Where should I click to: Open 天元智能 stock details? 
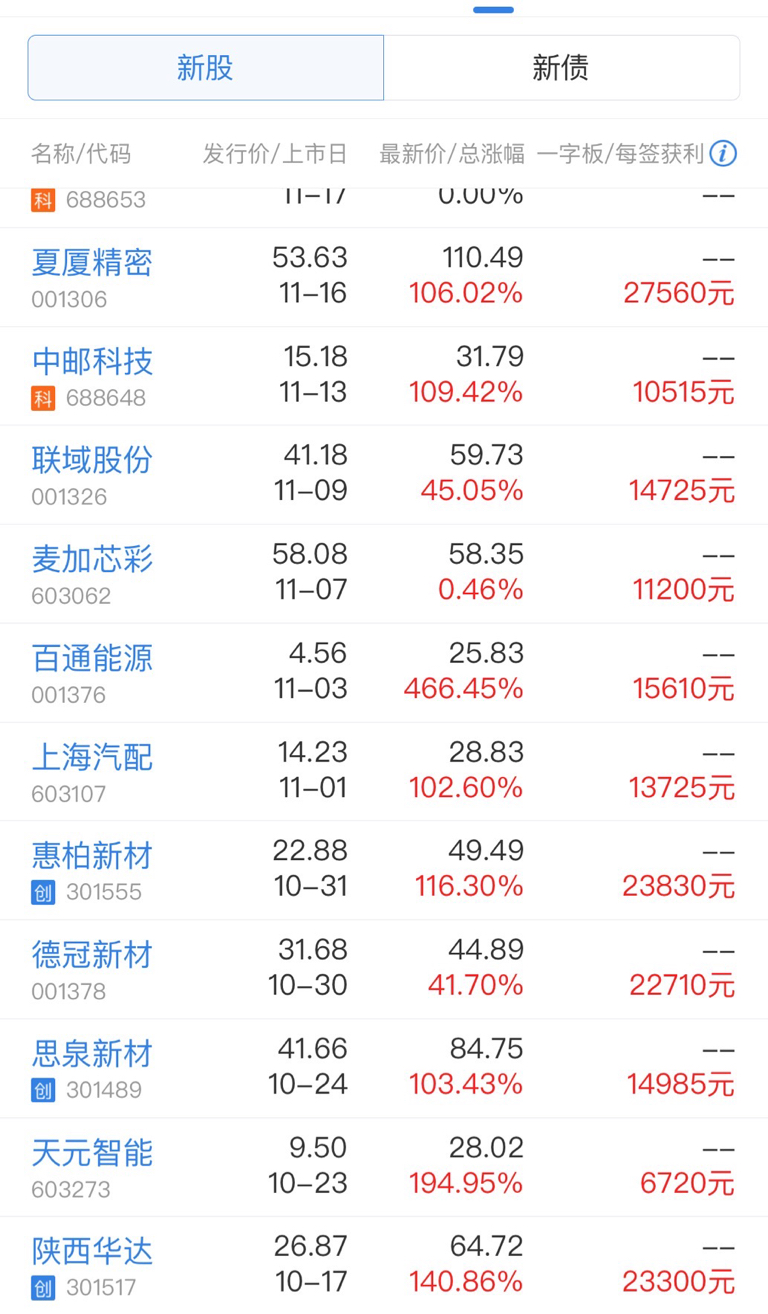pyautogui.click(x=91, y=1153)
